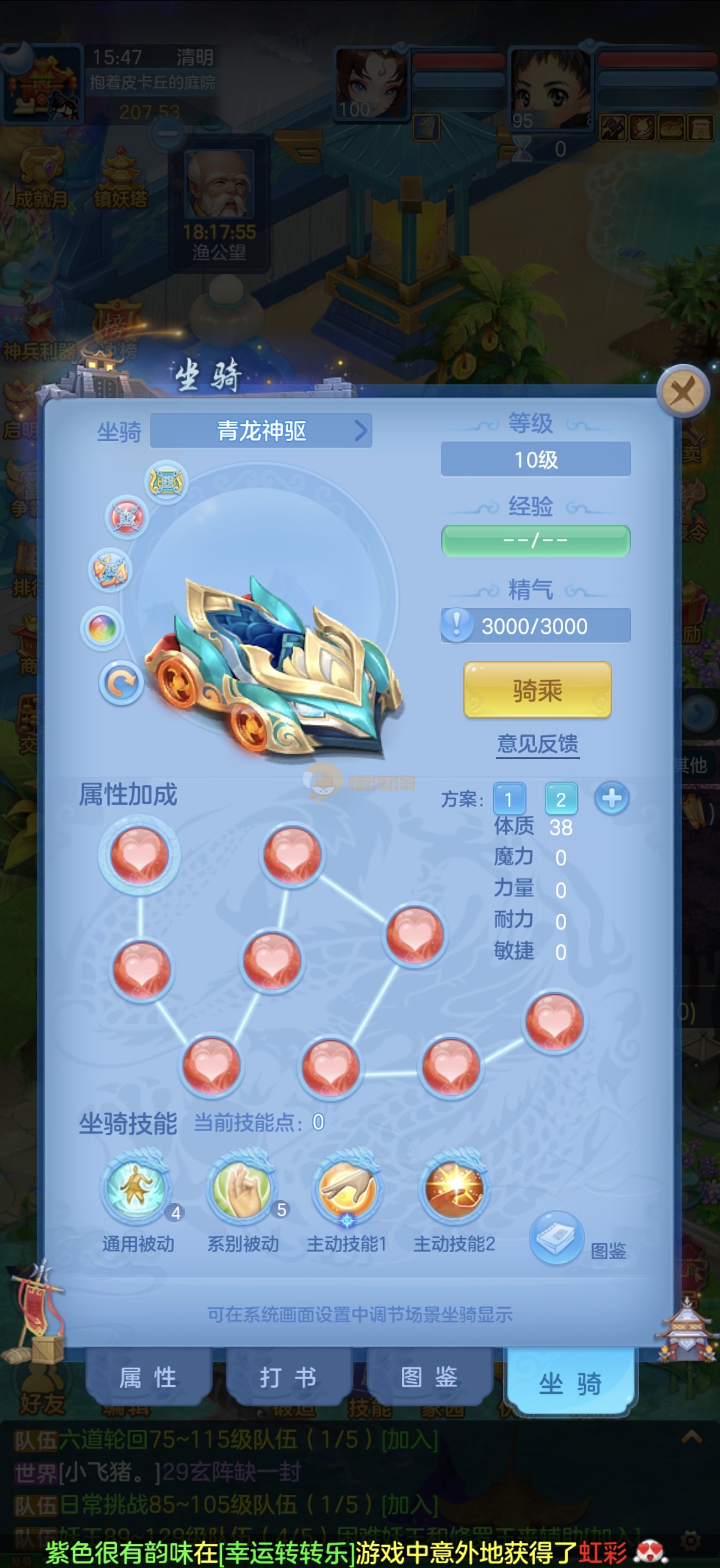Close the 坐骑 mount panel

683,391
